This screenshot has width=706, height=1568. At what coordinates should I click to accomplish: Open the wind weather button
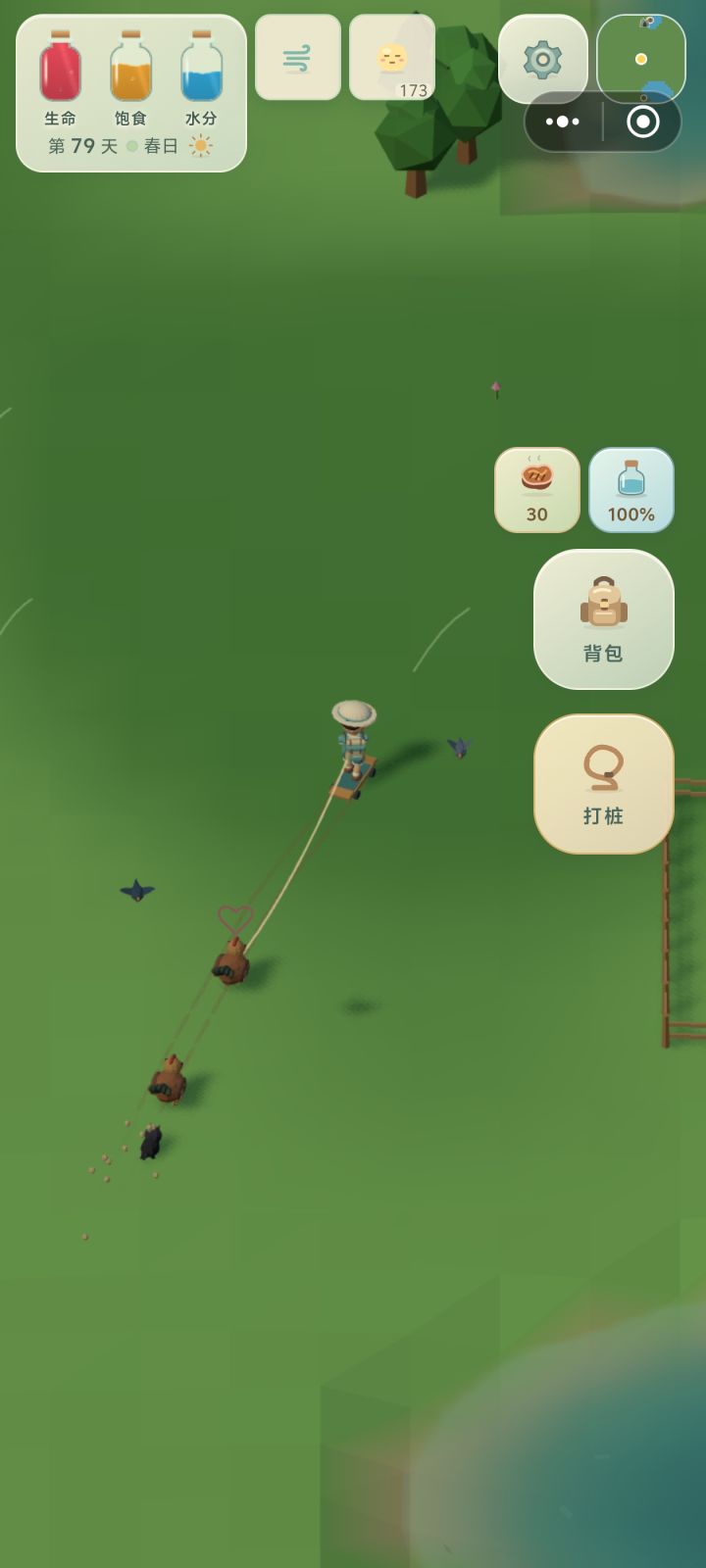point(298,57)
